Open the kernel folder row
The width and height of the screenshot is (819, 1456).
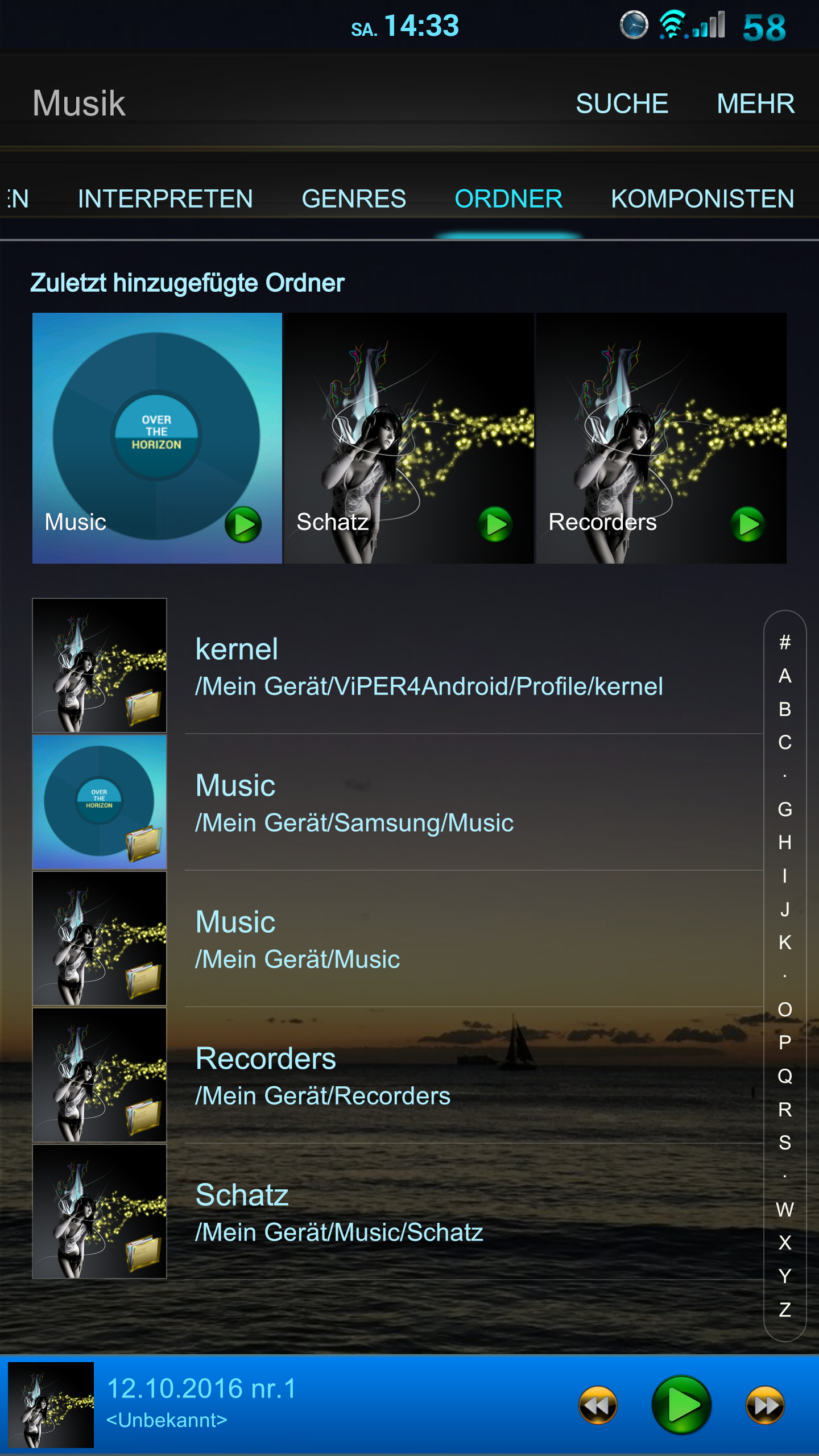(x=397, y=665)
